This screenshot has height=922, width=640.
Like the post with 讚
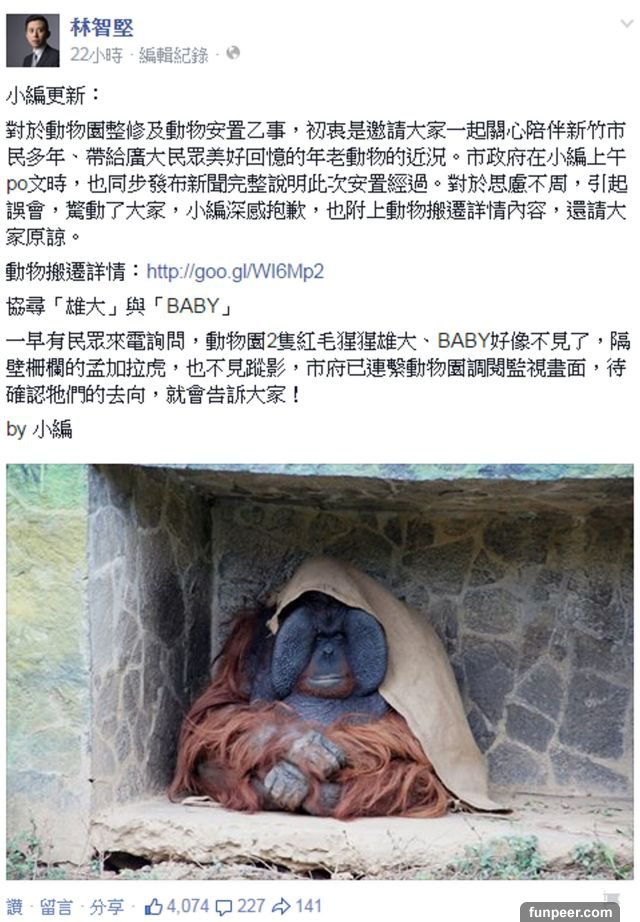click(14, 907)
